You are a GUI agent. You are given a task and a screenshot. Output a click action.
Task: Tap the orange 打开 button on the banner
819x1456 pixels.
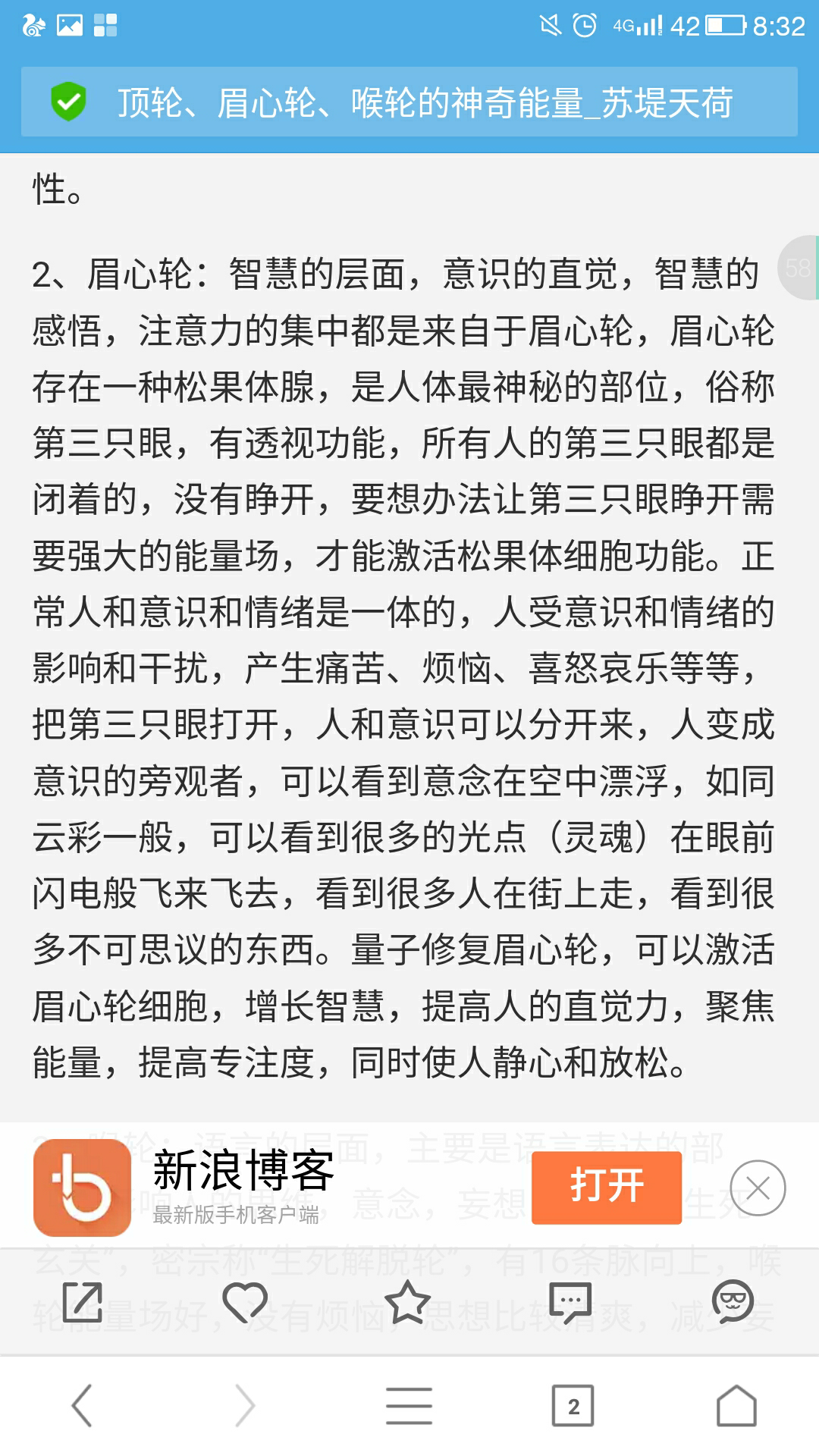(x=606, y=1188)
